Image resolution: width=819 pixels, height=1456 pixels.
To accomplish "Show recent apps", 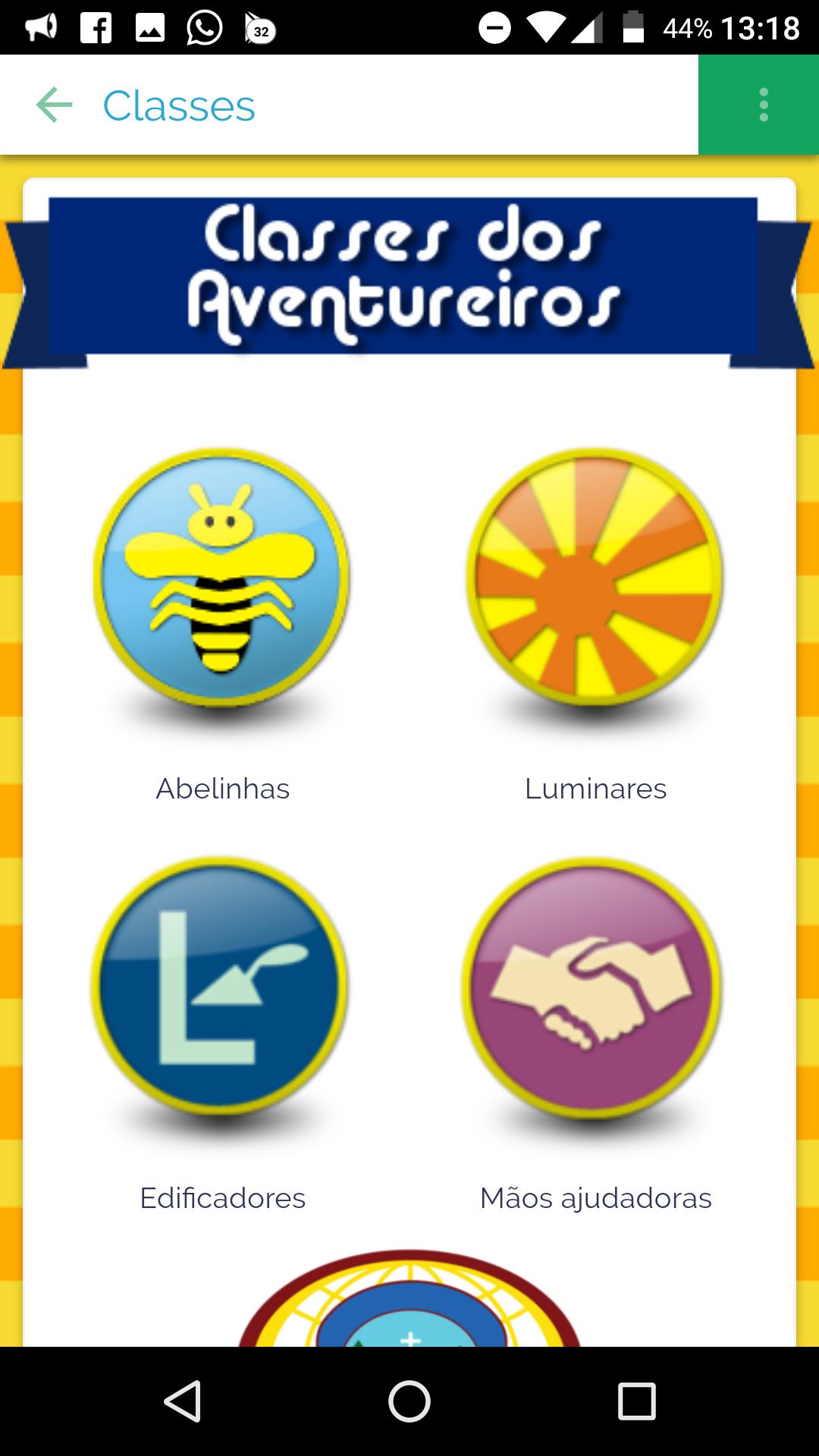I will point(637,1401).
